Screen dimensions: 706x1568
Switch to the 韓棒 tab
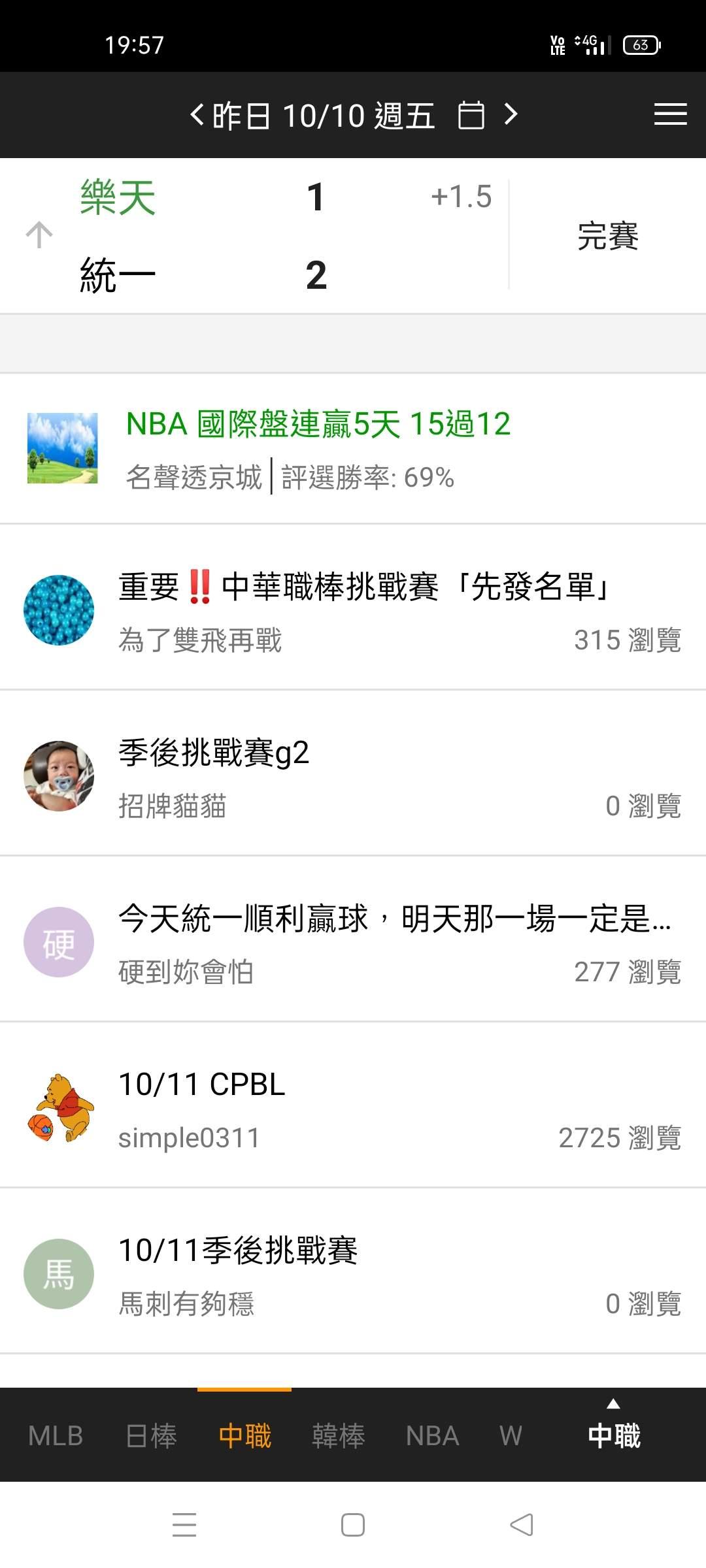(338, 1436)
